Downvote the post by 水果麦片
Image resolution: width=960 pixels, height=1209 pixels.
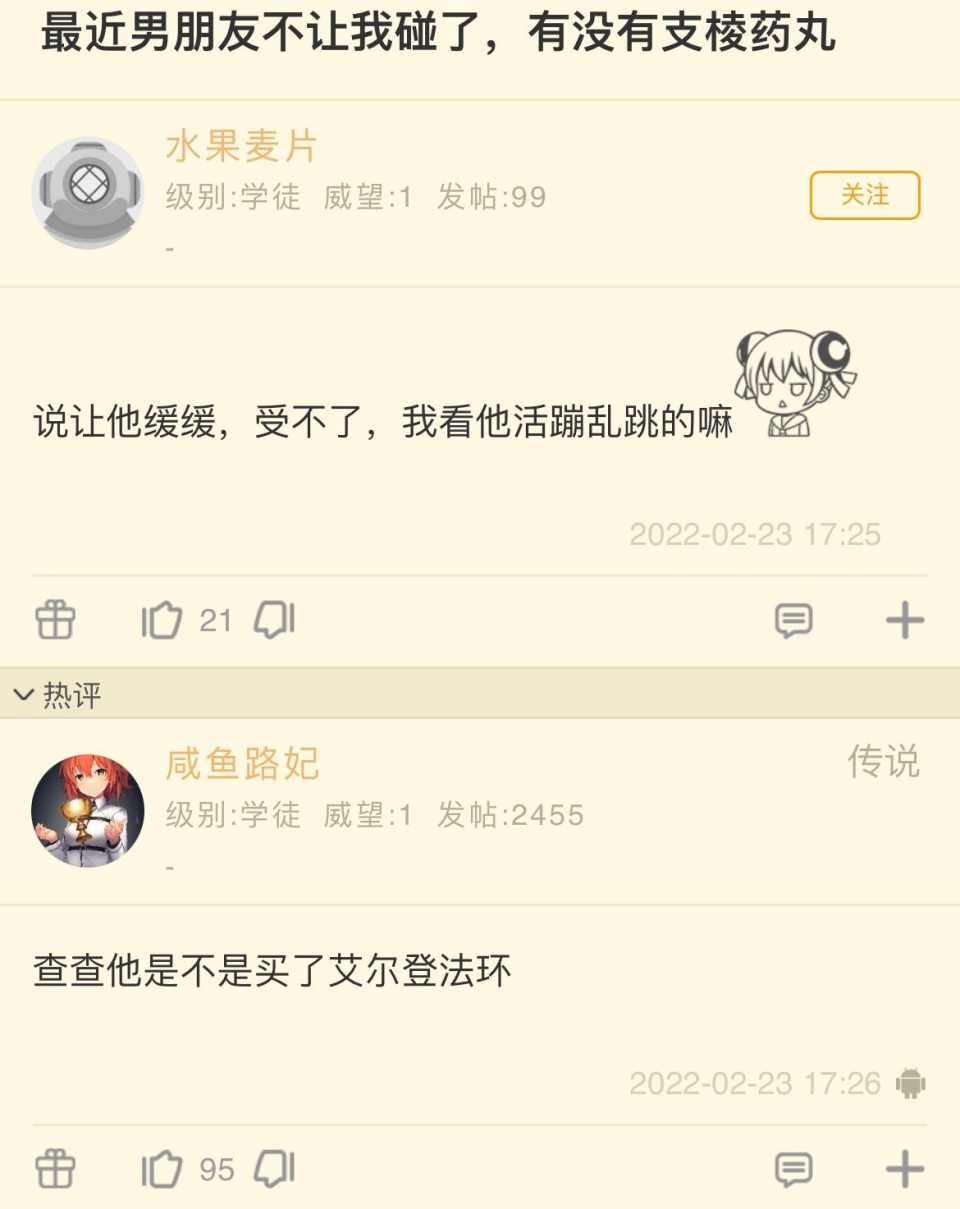[x=274, y=621]
